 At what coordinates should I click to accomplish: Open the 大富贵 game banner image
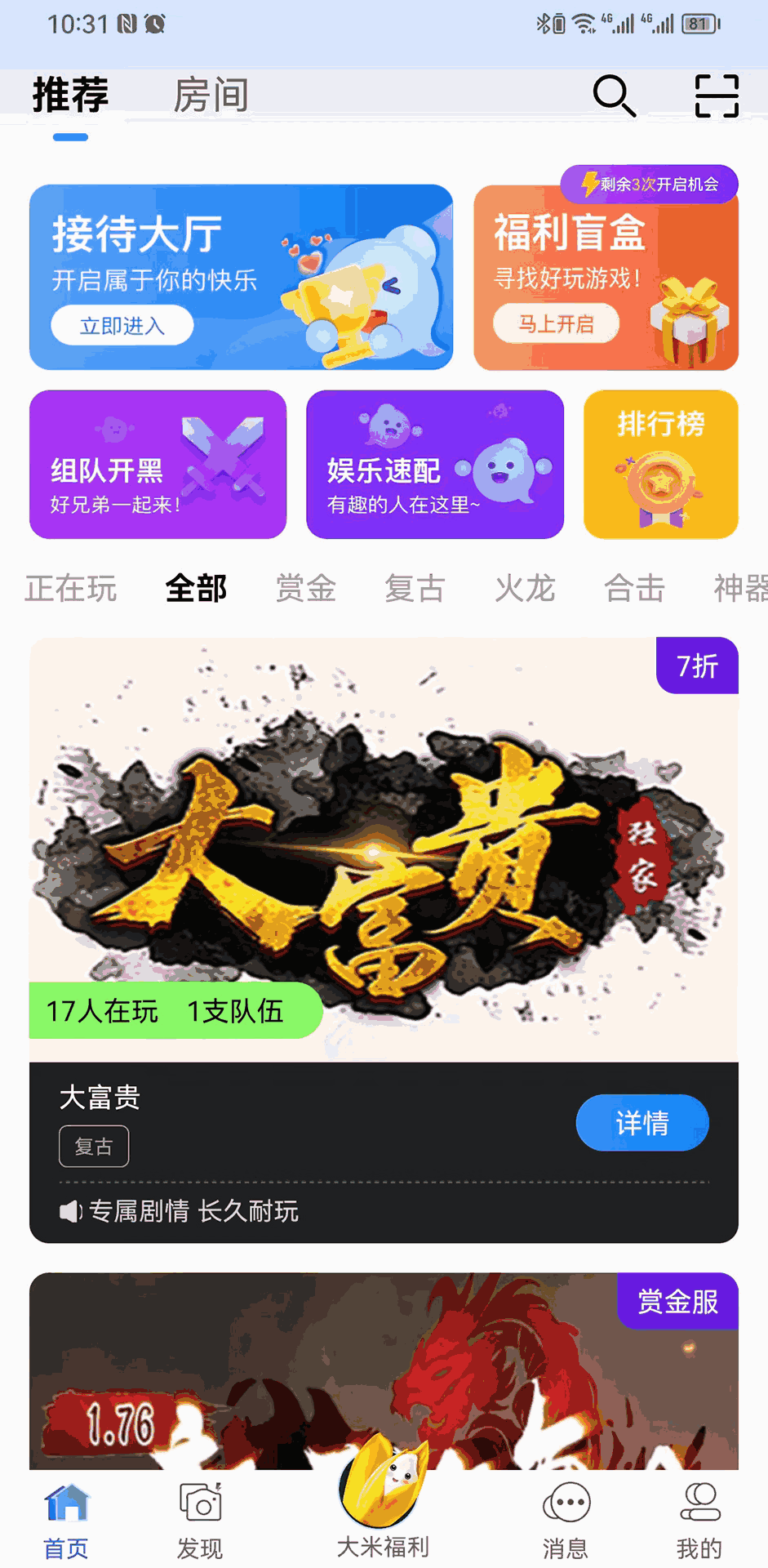tap(384, 849)
